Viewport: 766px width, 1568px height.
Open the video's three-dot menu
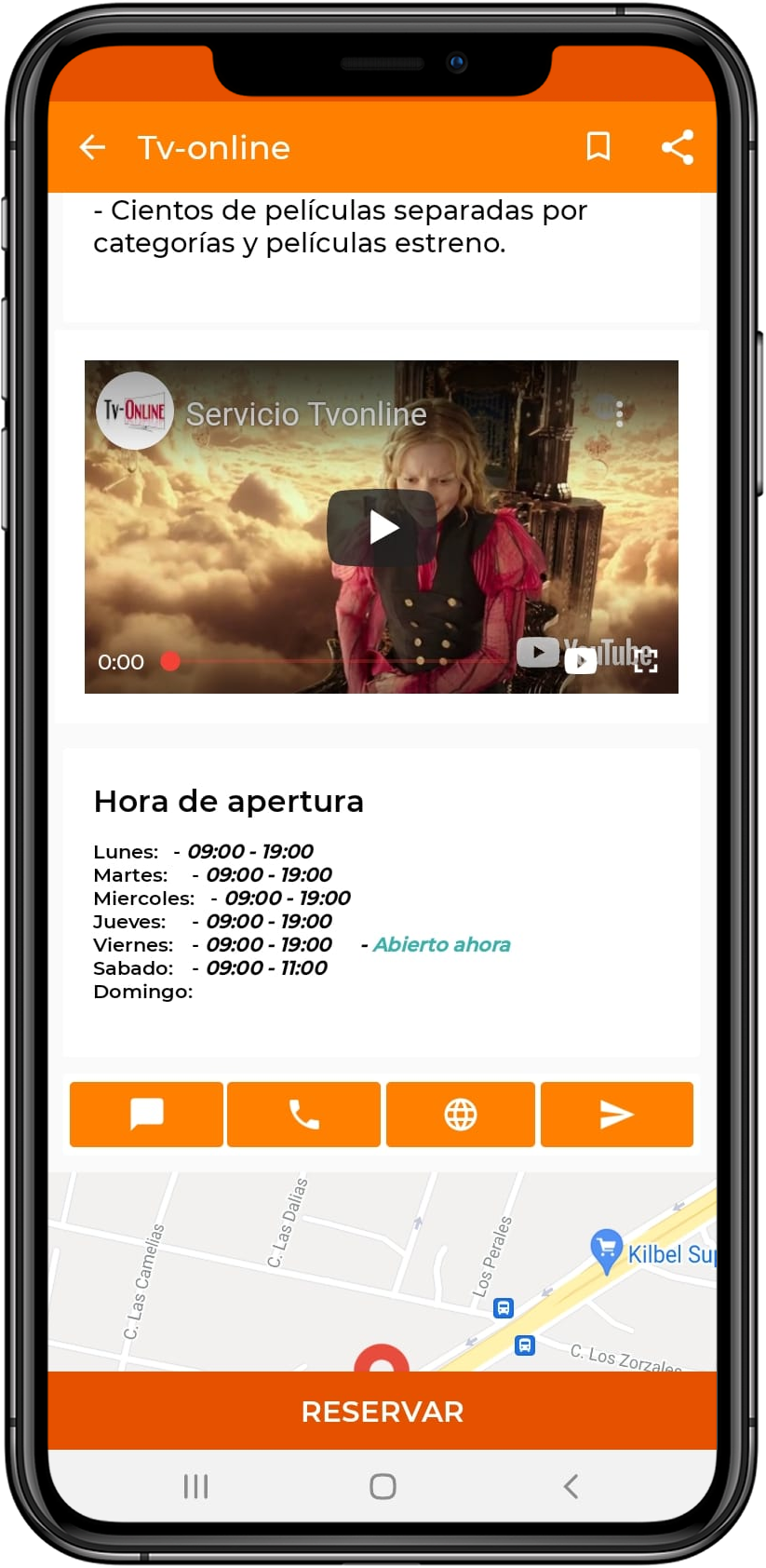619,413
